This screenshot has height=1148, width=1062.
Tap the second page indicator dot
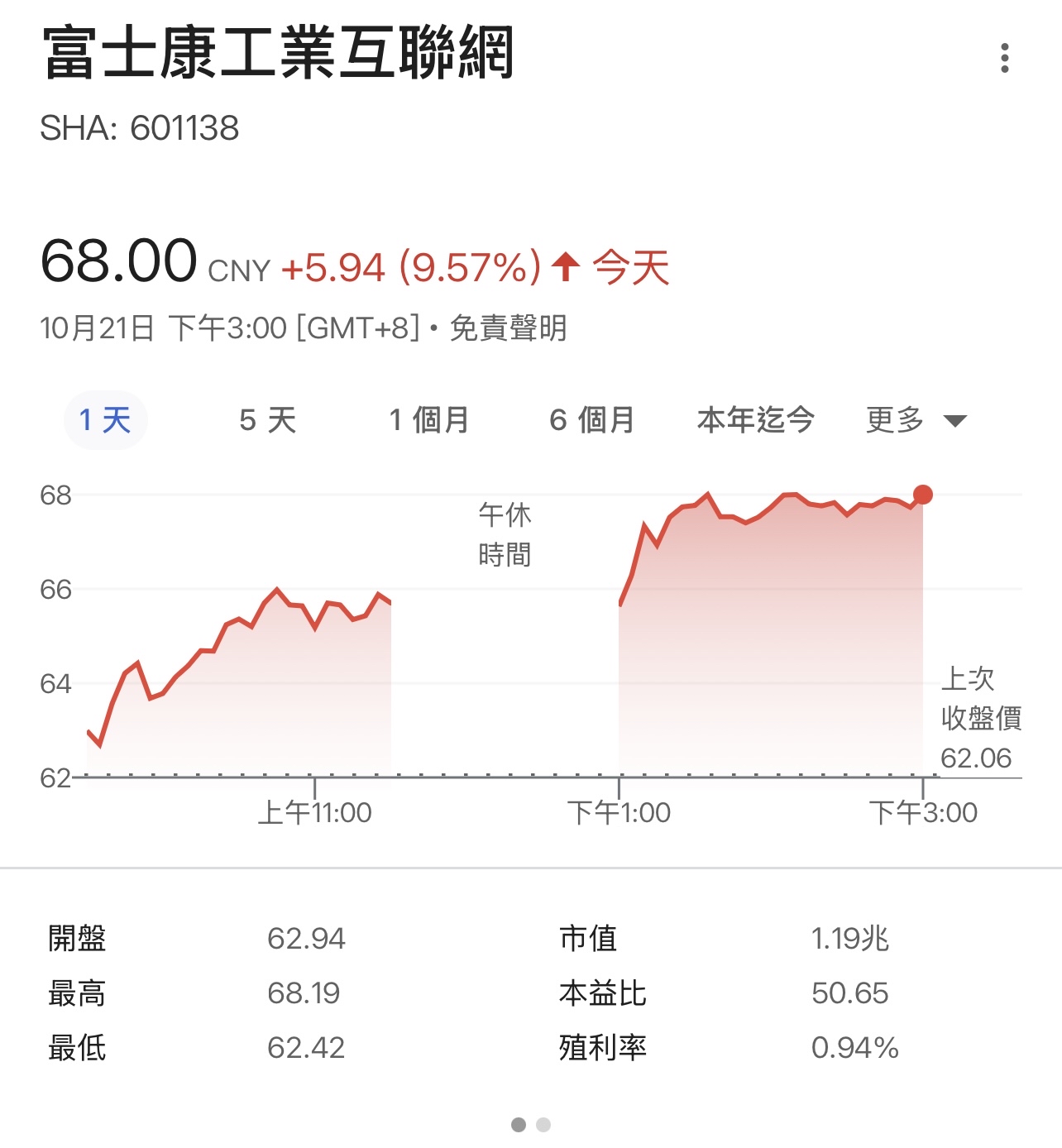[543, 1125]
